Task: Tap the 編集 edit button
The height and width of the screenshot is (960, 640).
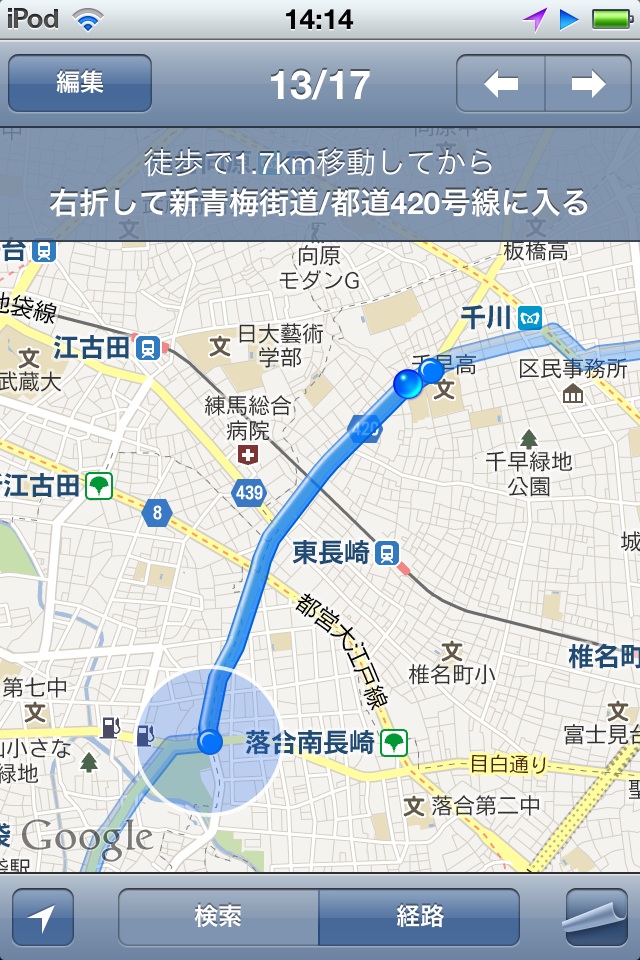Action: (x=80, y=83)
